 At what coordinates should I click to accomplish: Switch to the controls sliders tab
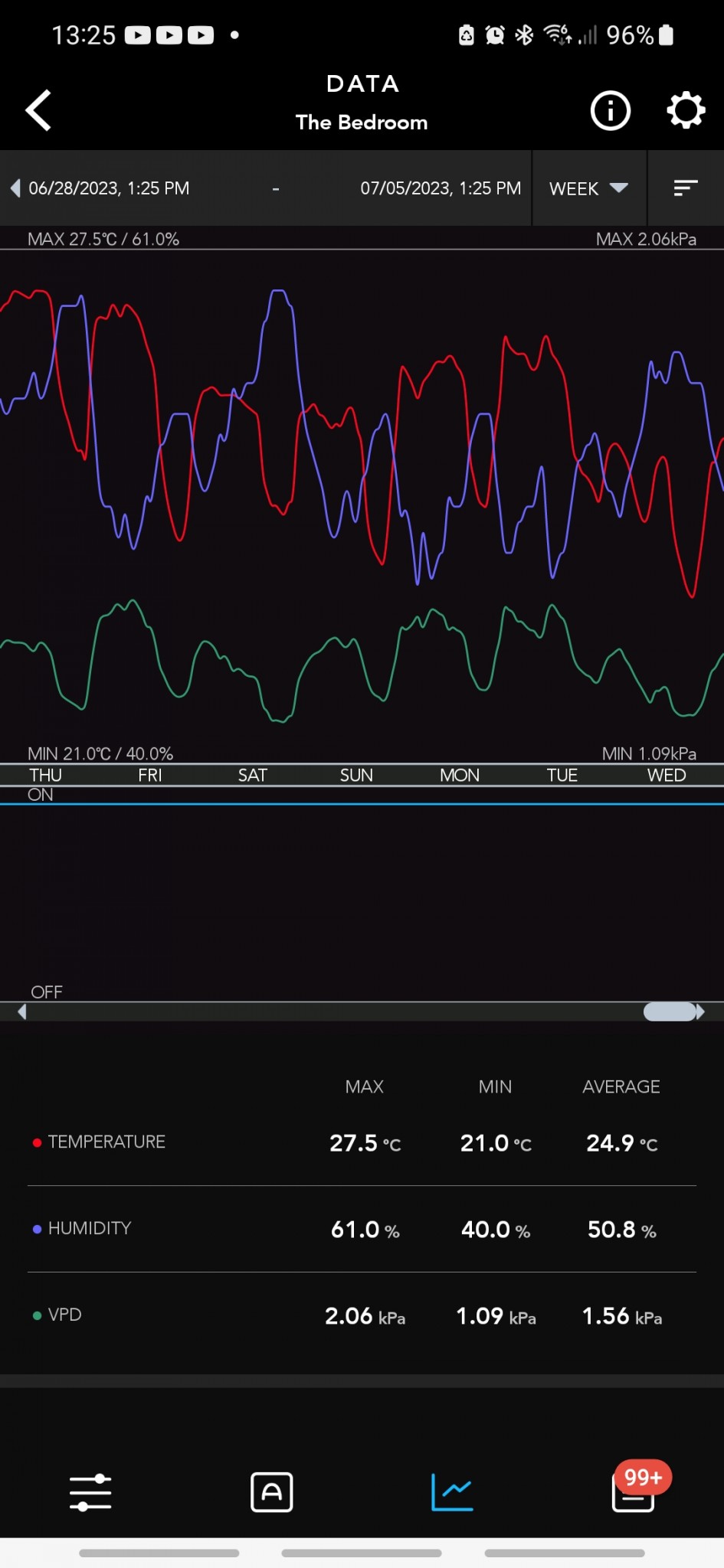coord(90,1493)
